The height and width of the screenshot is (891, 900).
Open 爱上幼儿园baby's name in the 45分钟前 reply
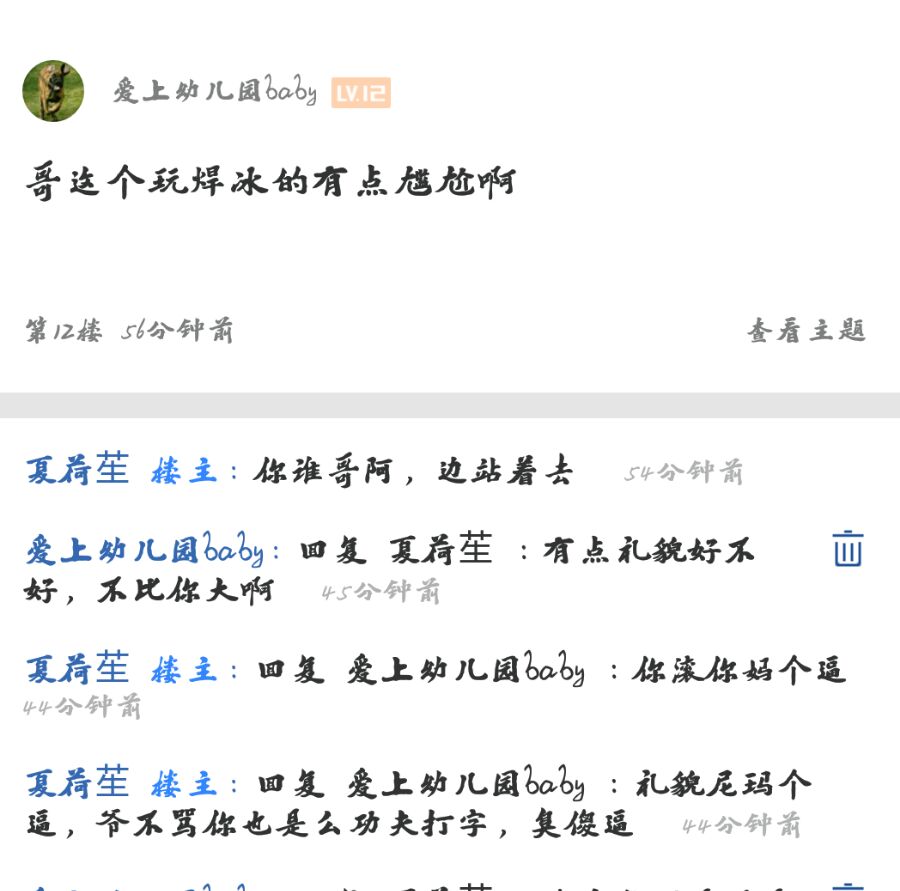145,549
